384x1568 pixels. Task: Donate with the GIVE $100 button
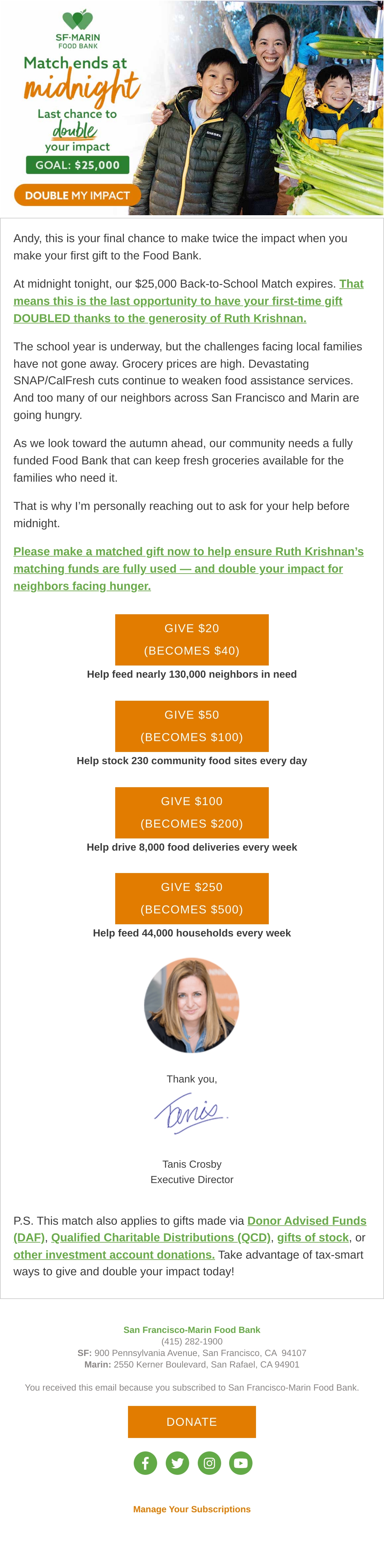point(192,813)
